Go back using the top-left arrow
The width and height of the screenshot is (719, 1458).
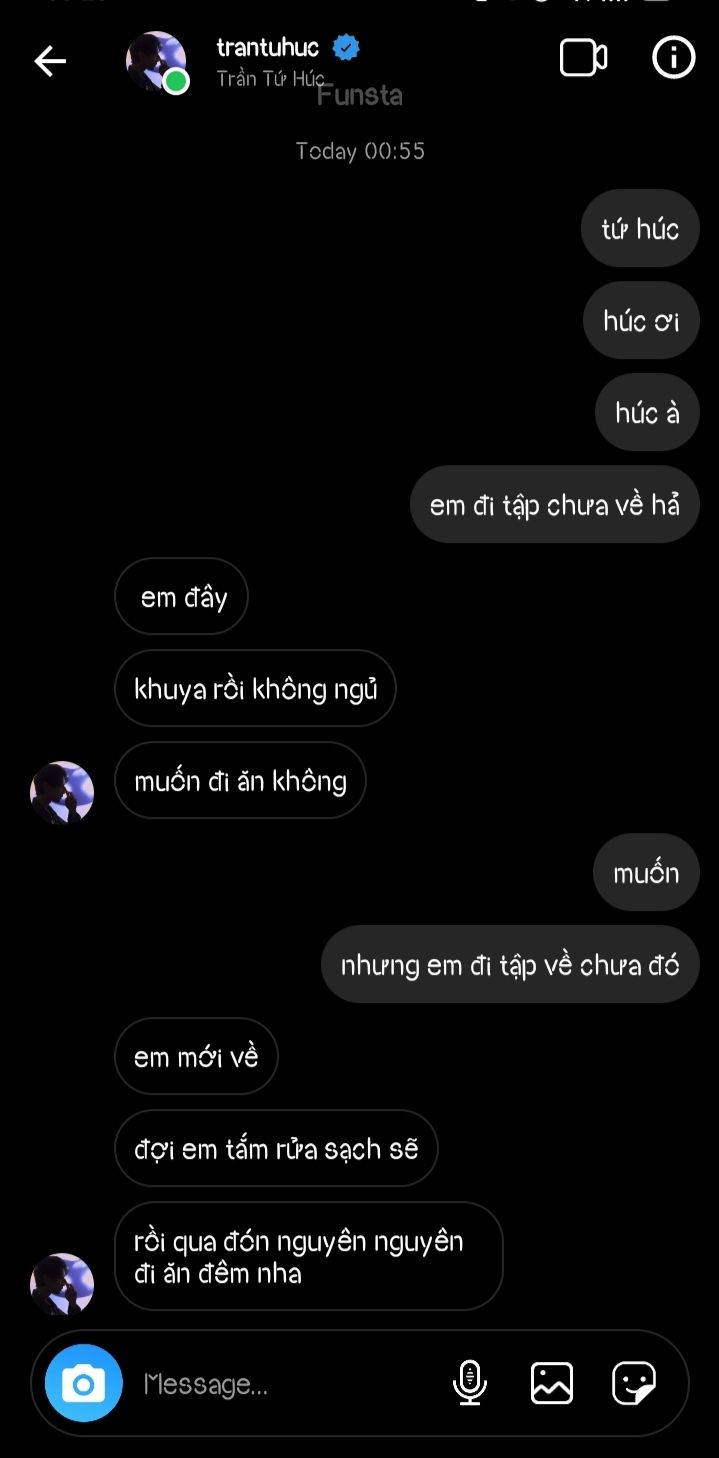[x=50, y=62]
